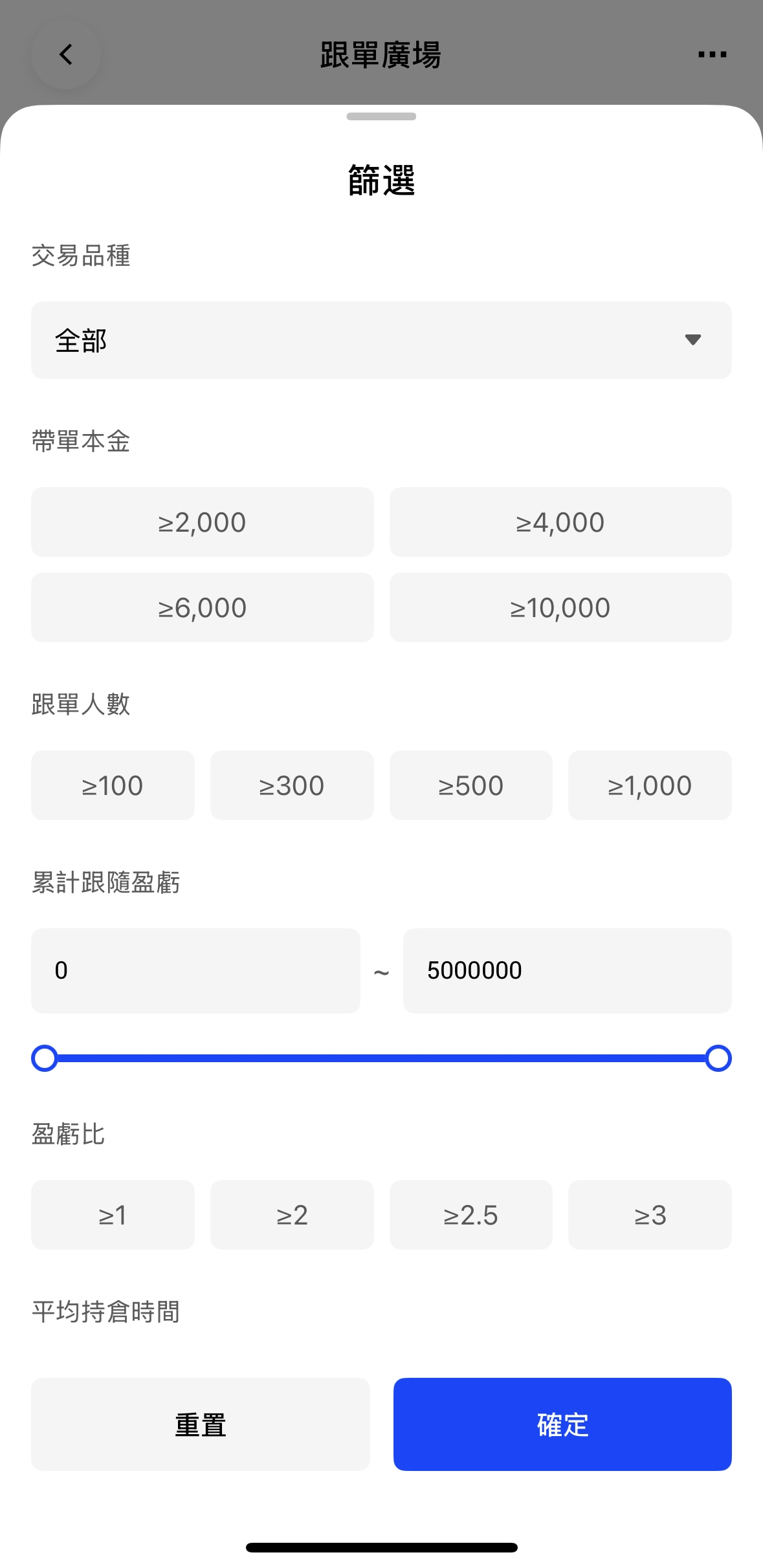763x1568 pixels.
Task: Pick the ≥2.5 profit-loss ratio
Action: (470, 1215)
